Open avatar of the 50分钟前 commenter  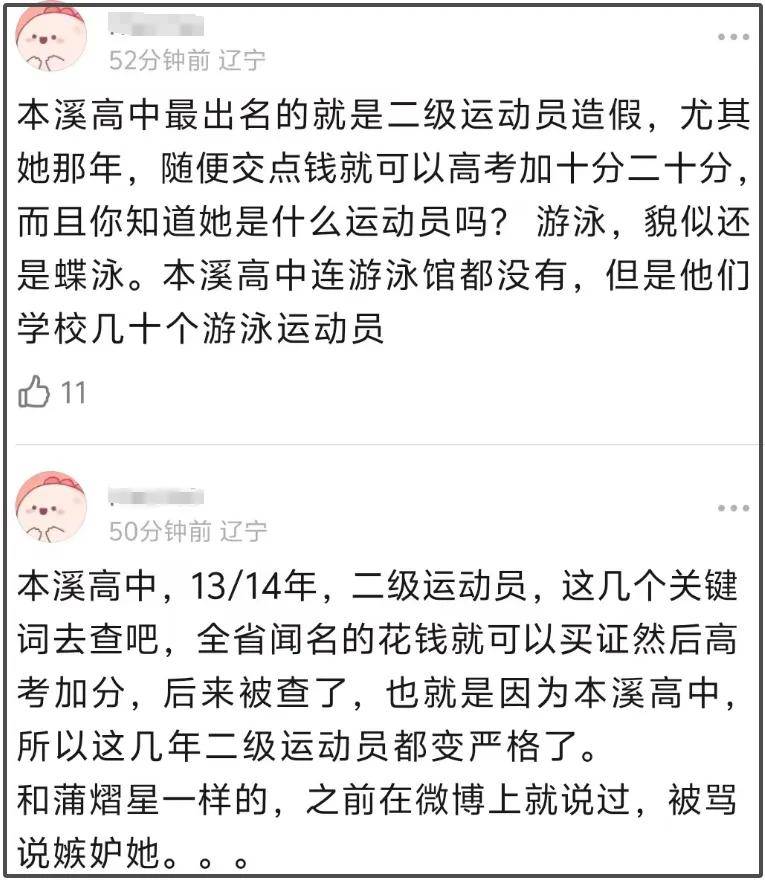(52, 508)
